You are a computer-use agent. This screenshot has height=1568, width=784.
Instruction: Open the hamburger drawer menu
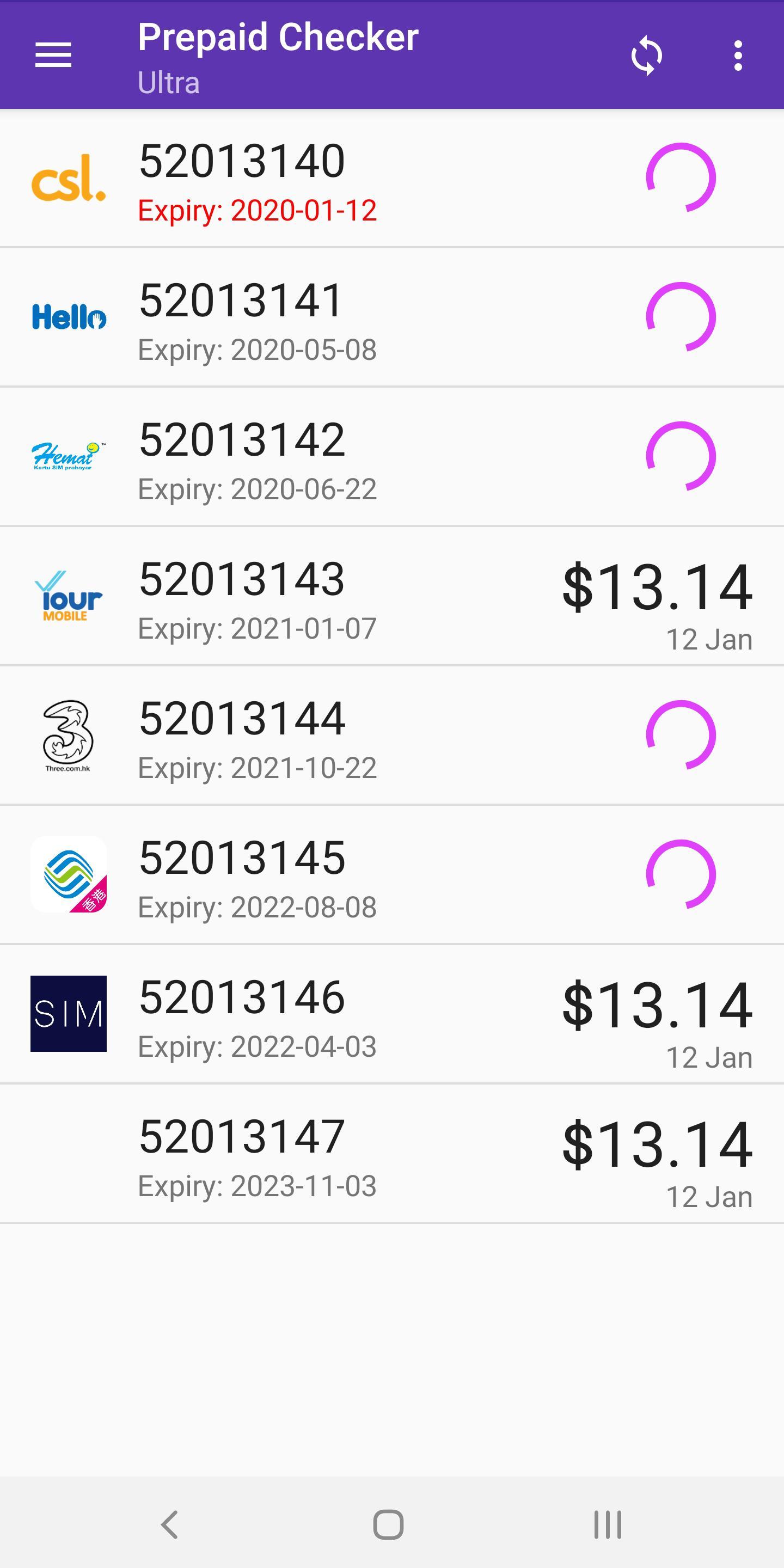[x=53, y=56]
